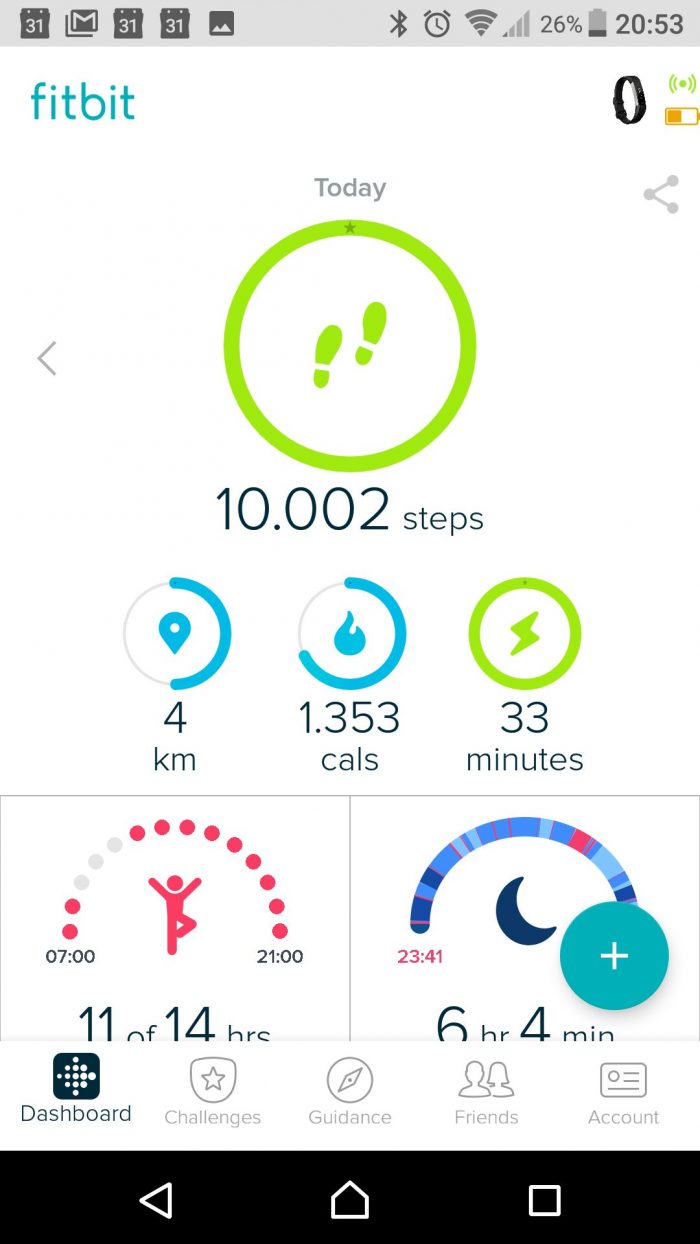Open the 33 active minutes tile
Screen dimensions: 700x1244
pyautogui.click(x=524, y=634)
